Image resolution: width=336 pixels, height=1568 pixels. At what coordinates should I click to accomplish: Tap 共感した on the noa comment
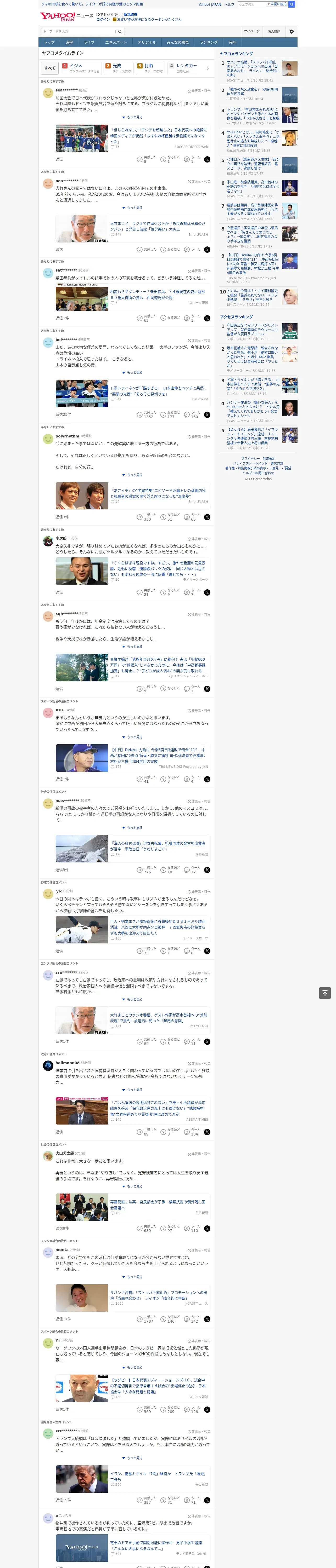point(147,250)
